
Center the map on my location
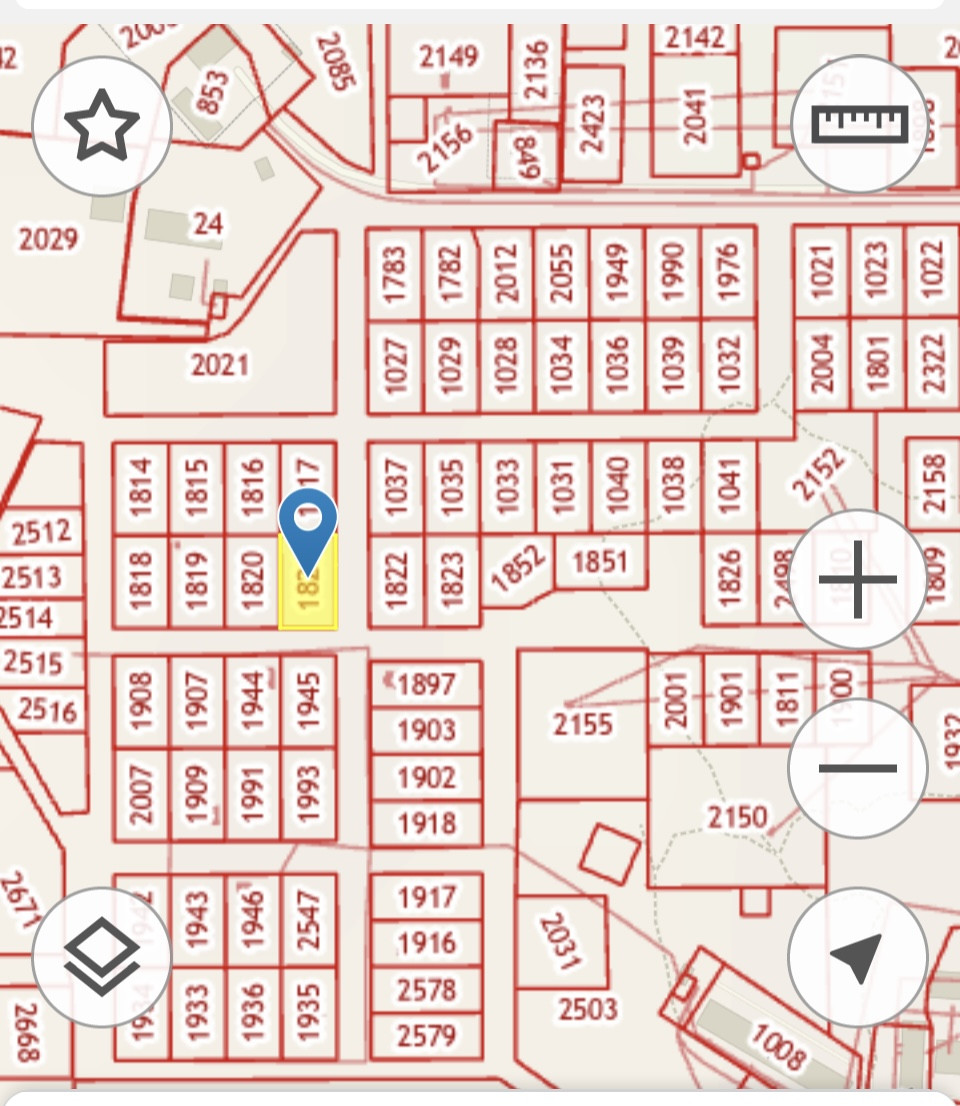(x=857, y=956)
